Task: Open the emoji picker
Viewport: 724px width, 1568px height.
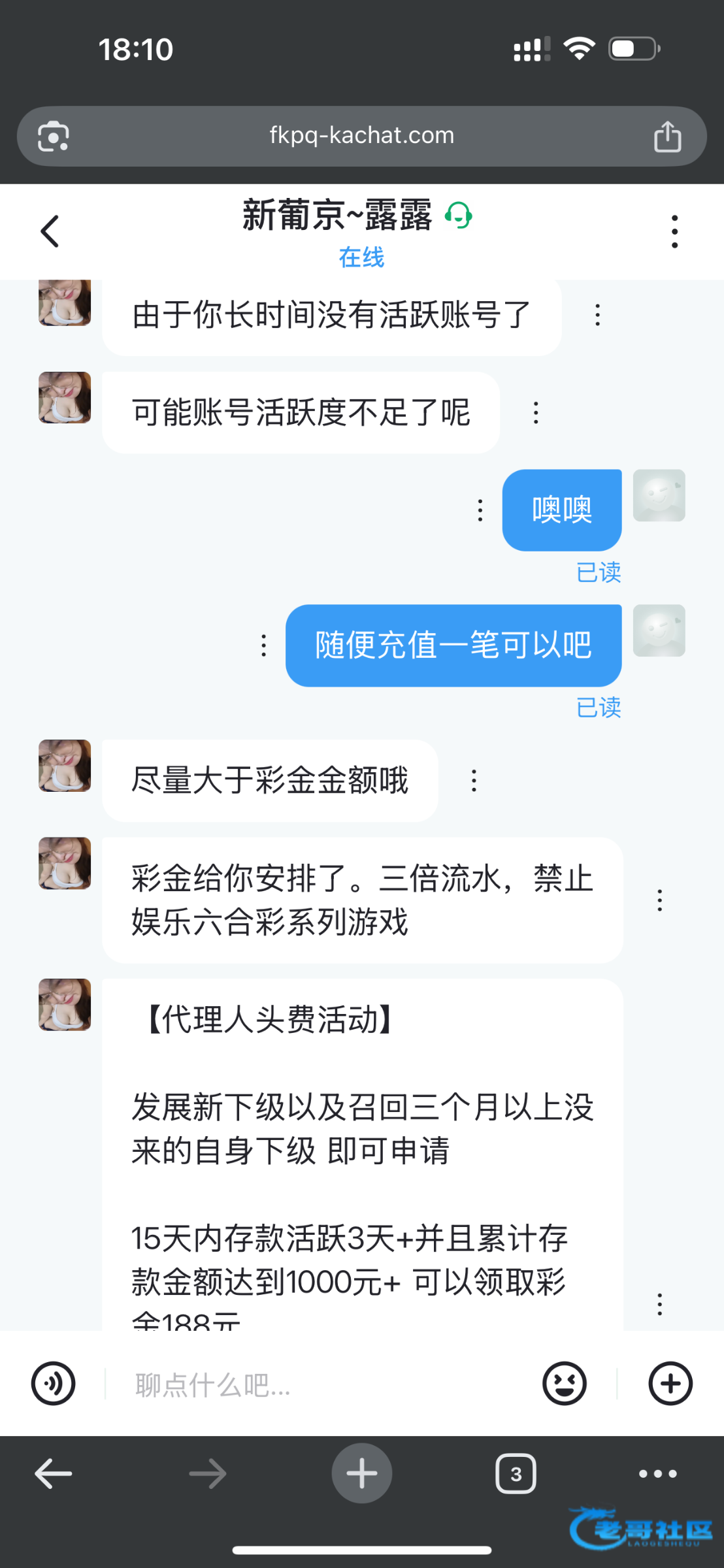Action: (x=565, y=1383)
